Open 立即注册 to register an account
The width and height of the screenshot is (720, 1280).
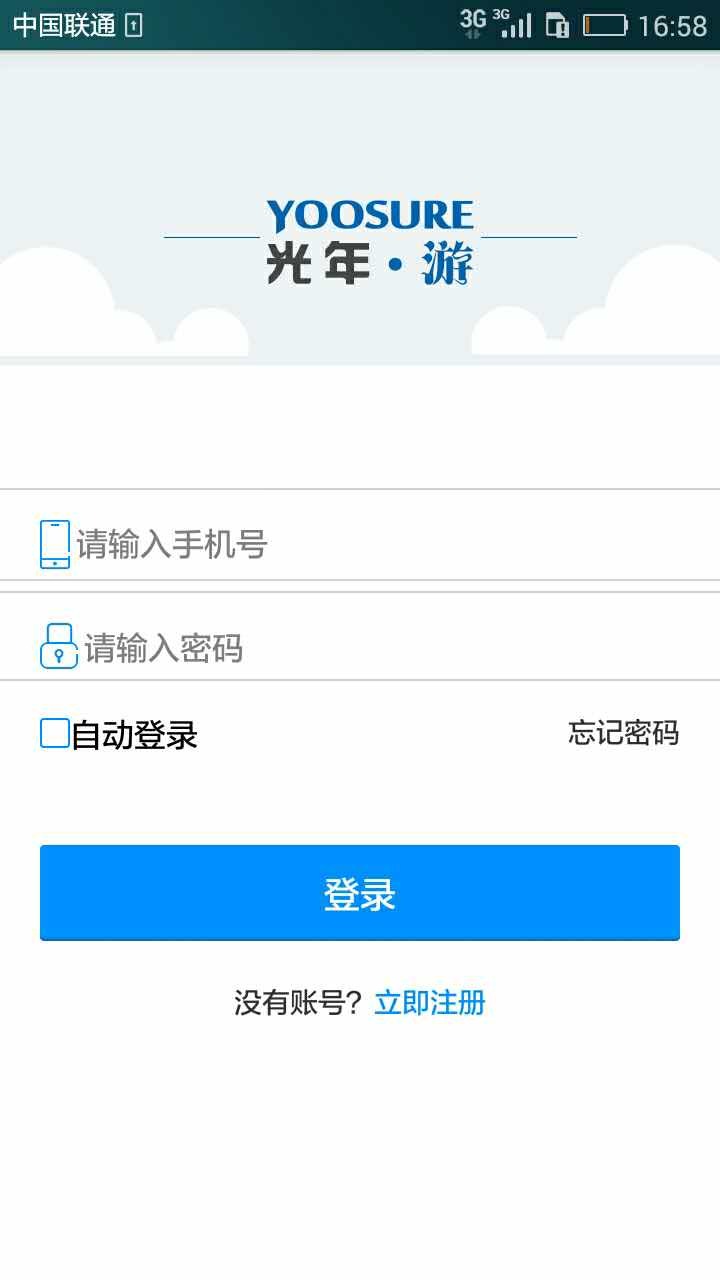coord(429,1002)
